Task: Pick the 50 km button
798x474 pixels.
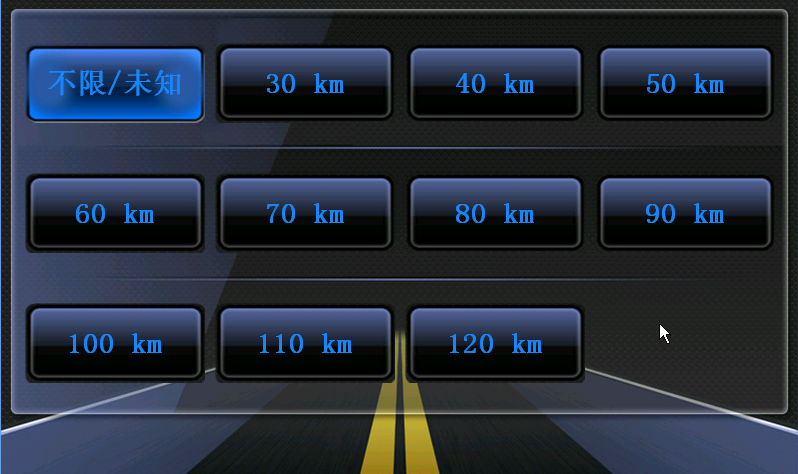Action: point(685,84)
